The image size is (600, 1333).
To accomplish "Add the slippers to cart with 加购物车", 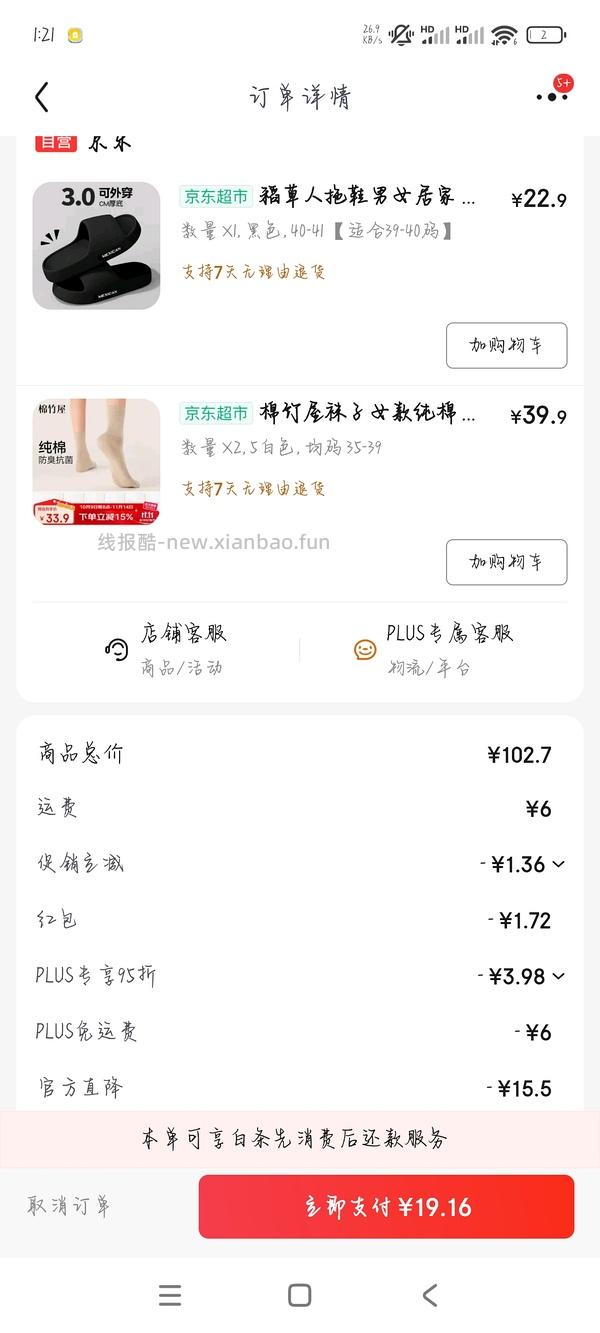I will click(506, 345).
